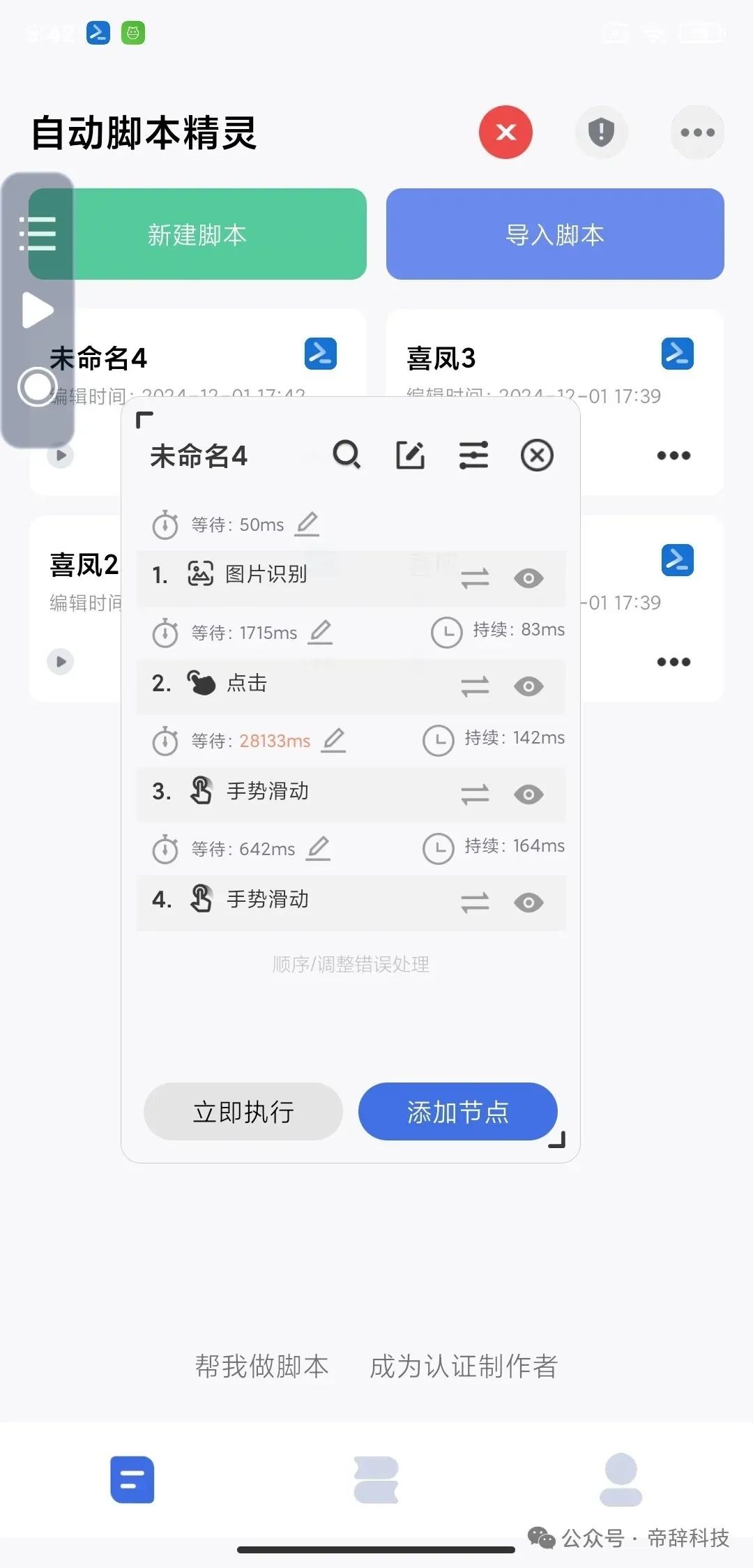Open the top overflow menu
Screen dimensions: 753x1568
pos(697,133)
